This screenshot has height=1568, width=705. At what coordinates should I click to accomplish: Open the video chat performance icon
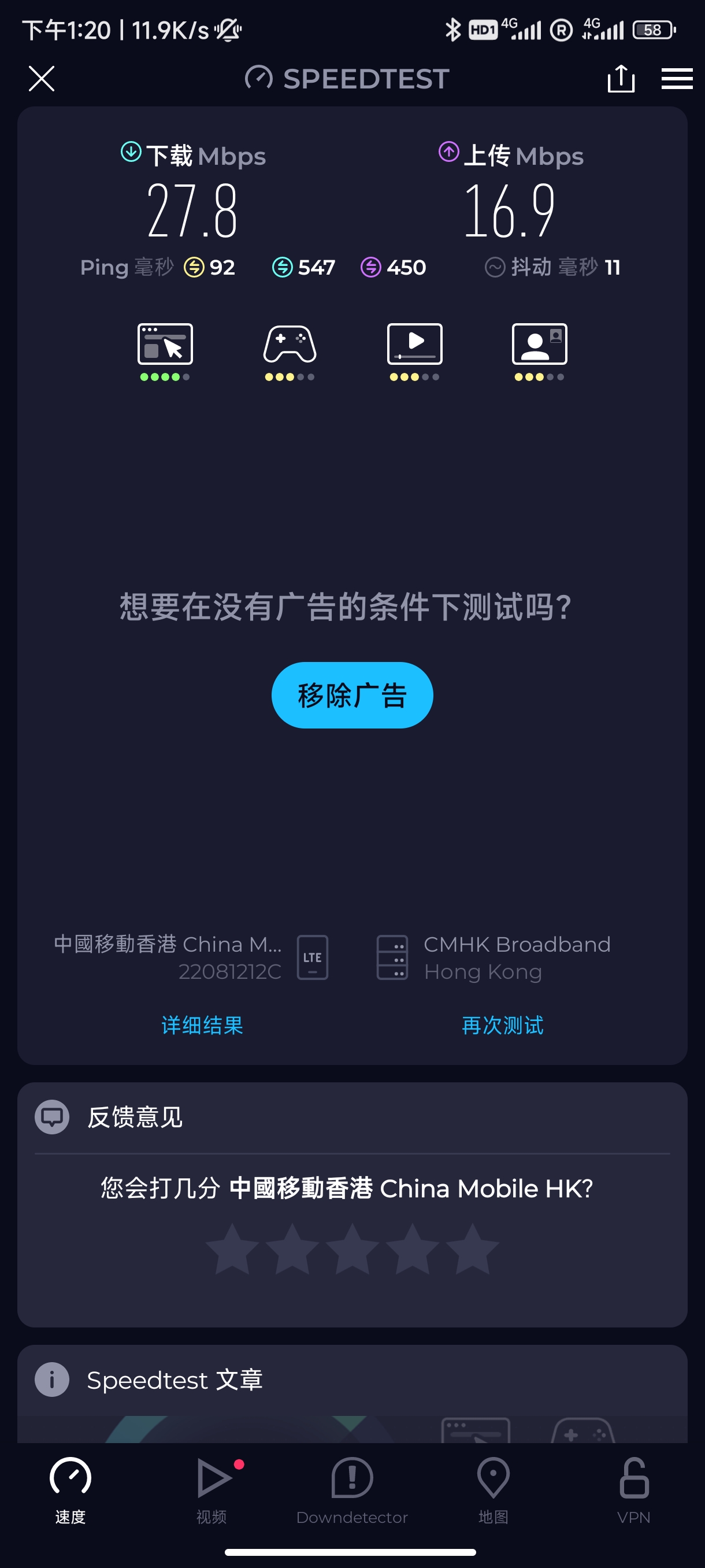(540, 345)
